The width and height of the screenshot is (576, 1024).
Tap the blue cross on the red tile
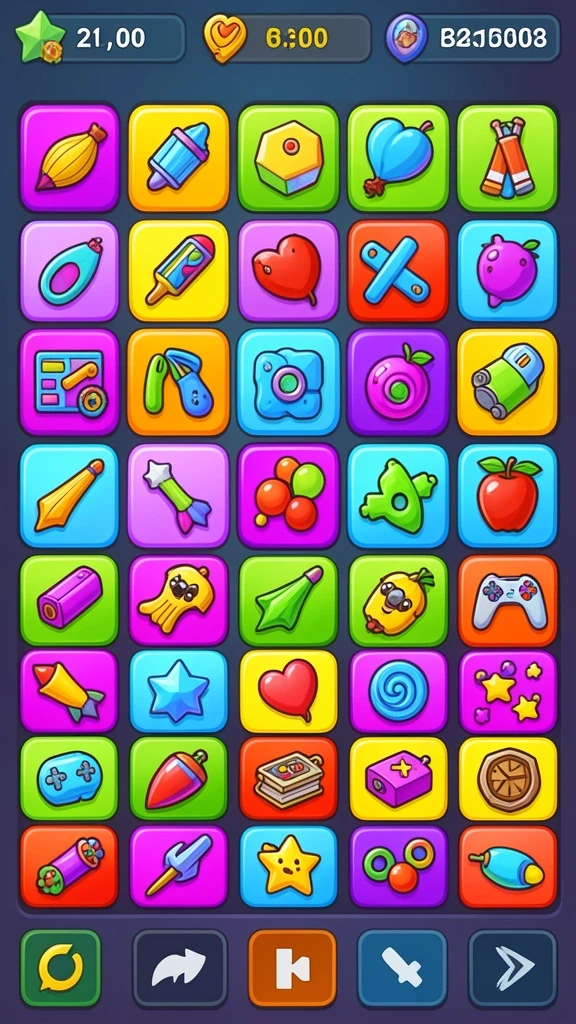(x=398, y=270)
